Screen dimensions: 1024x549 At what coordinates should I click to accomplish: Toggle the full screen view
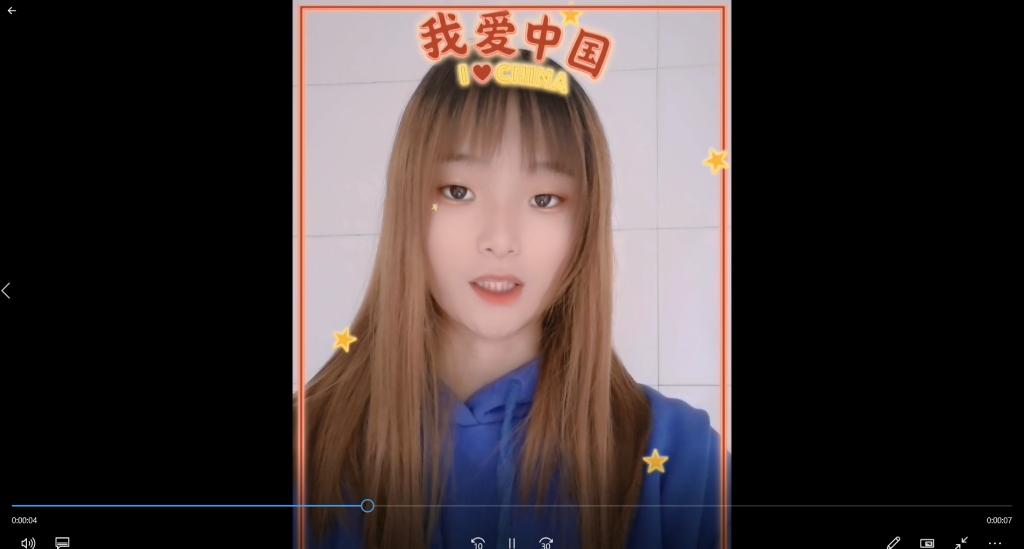click(961, 543)
